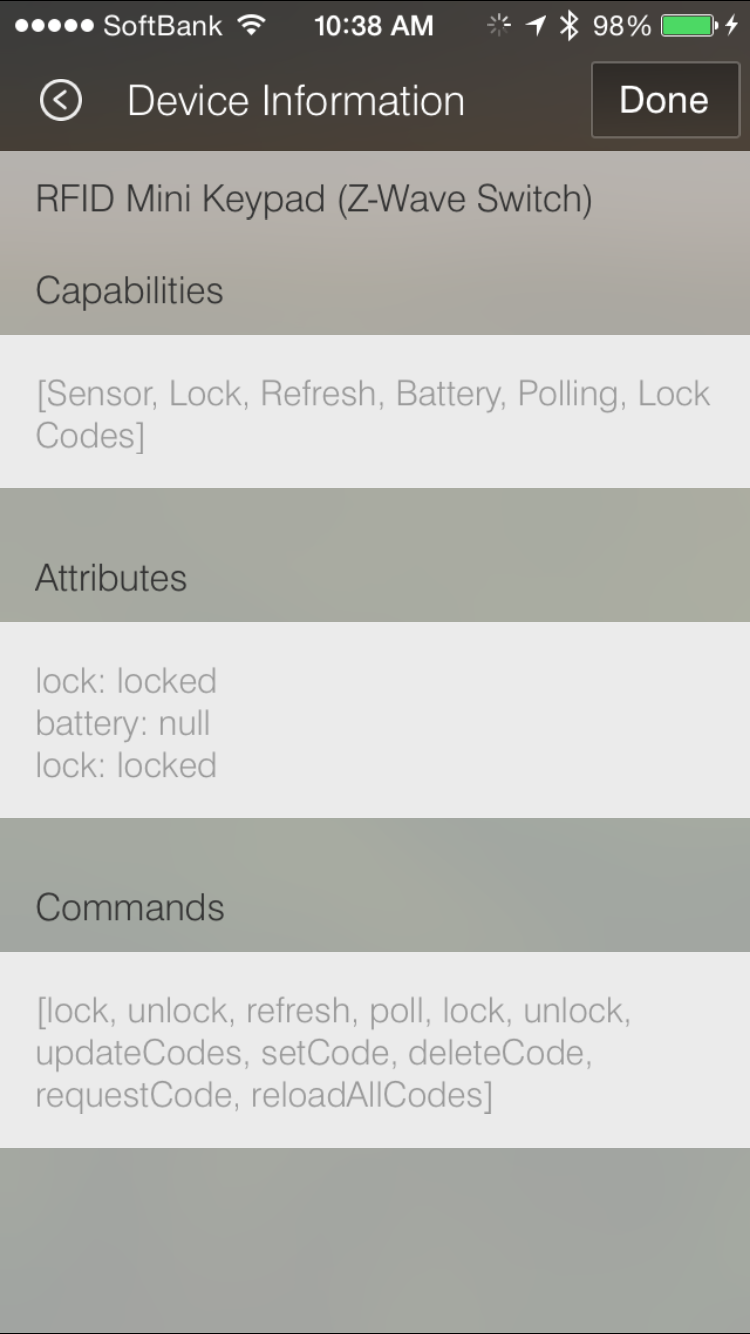Tap the charging bolt icon
Screen dimensions: 750x1334
click(731, 25)
